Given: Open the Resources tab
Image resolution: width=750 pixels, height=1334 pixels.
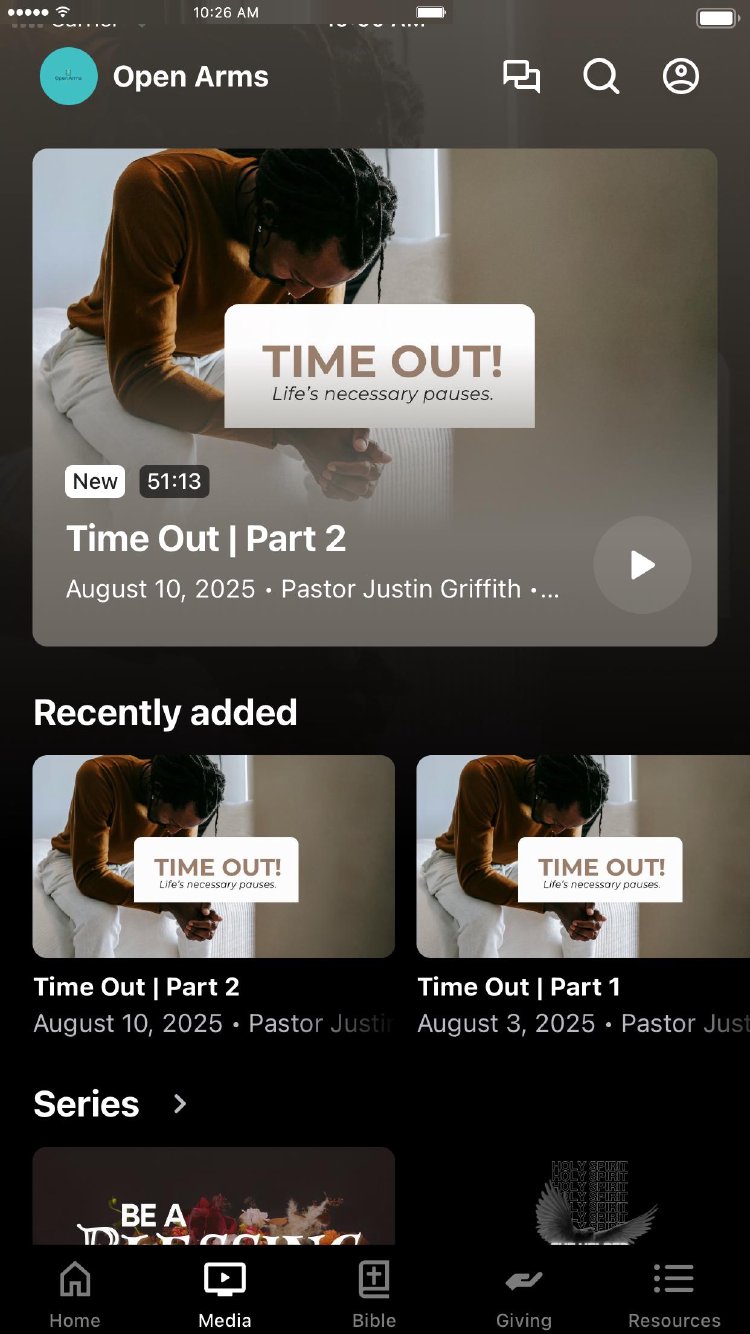Looking at the screenshot, I should [x=674, y=1294].
